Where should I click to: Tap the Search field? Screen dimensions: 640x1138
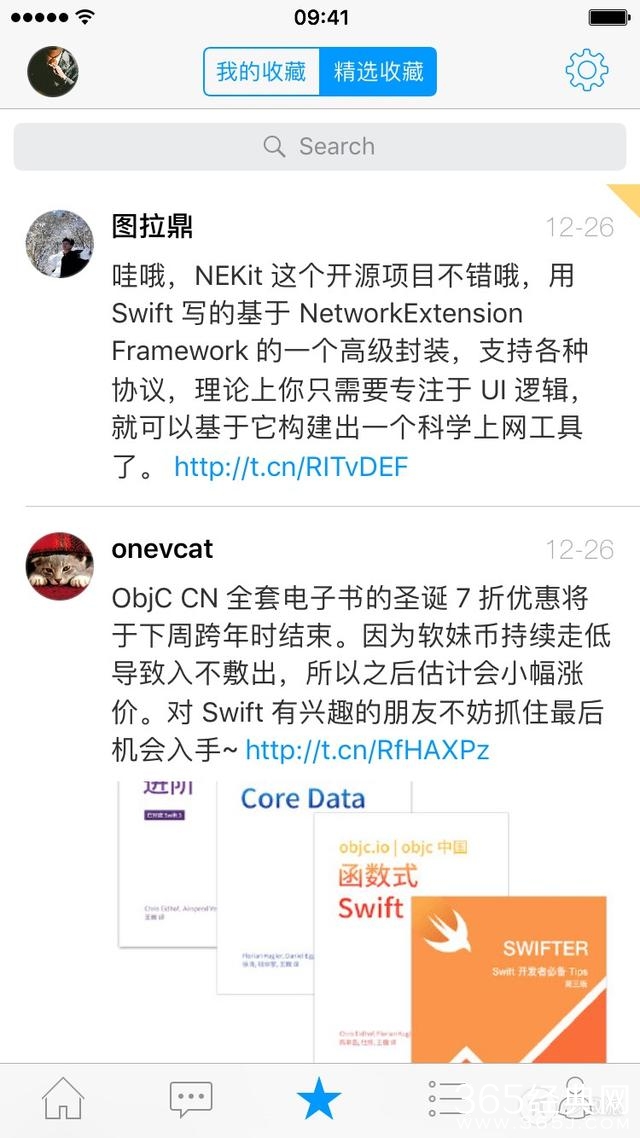(x=320, y=146)
